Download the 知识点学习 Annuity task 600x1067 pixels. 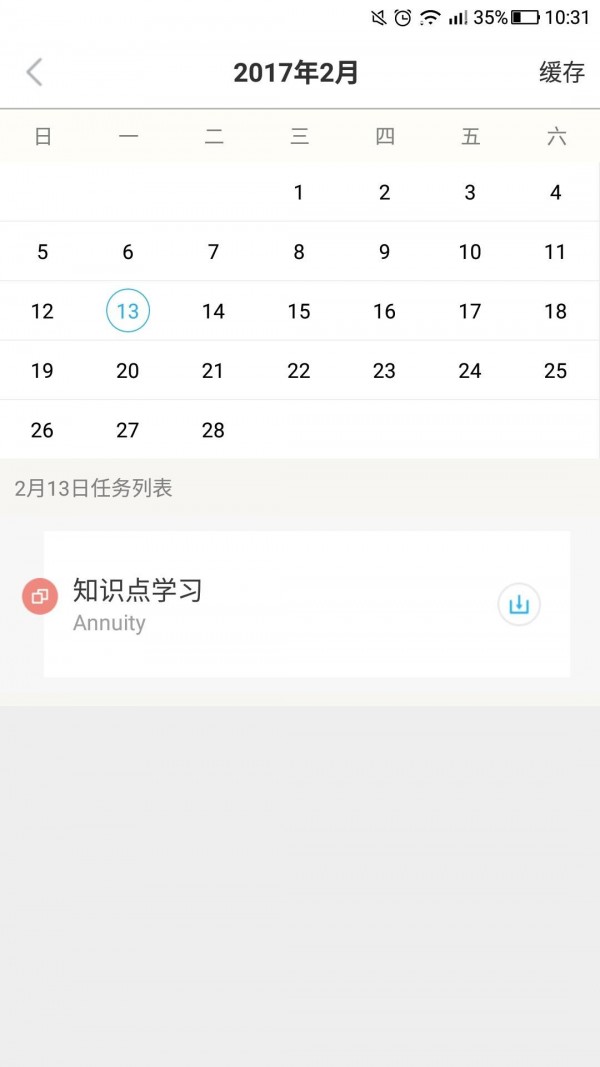pyautogui.click(x=519, y=605)
